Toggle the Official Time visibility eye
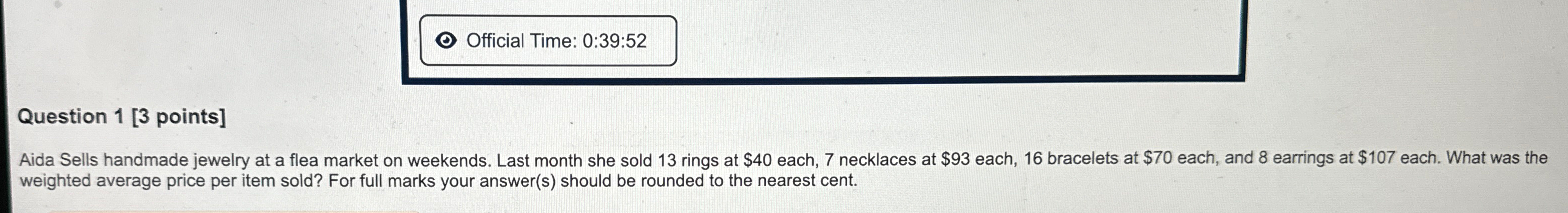This screenshot has height=213, width=1568. click(x=446, y=41)
